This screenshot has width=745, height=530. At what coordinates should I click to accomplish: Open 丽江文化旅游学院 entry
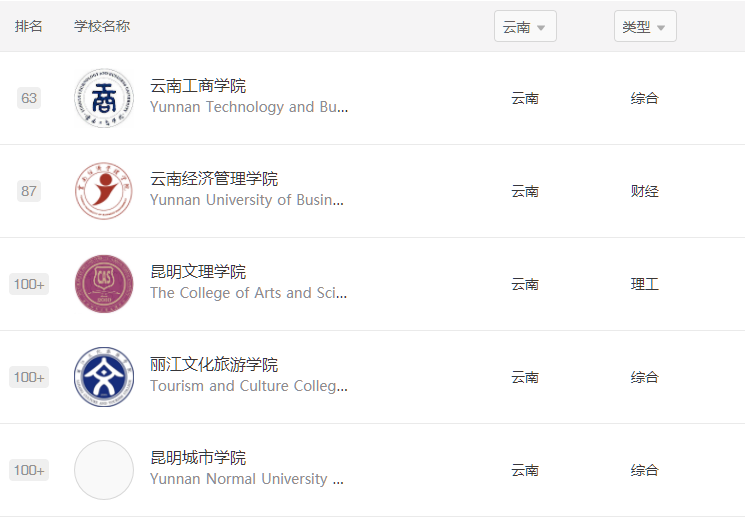coord(214,365)
